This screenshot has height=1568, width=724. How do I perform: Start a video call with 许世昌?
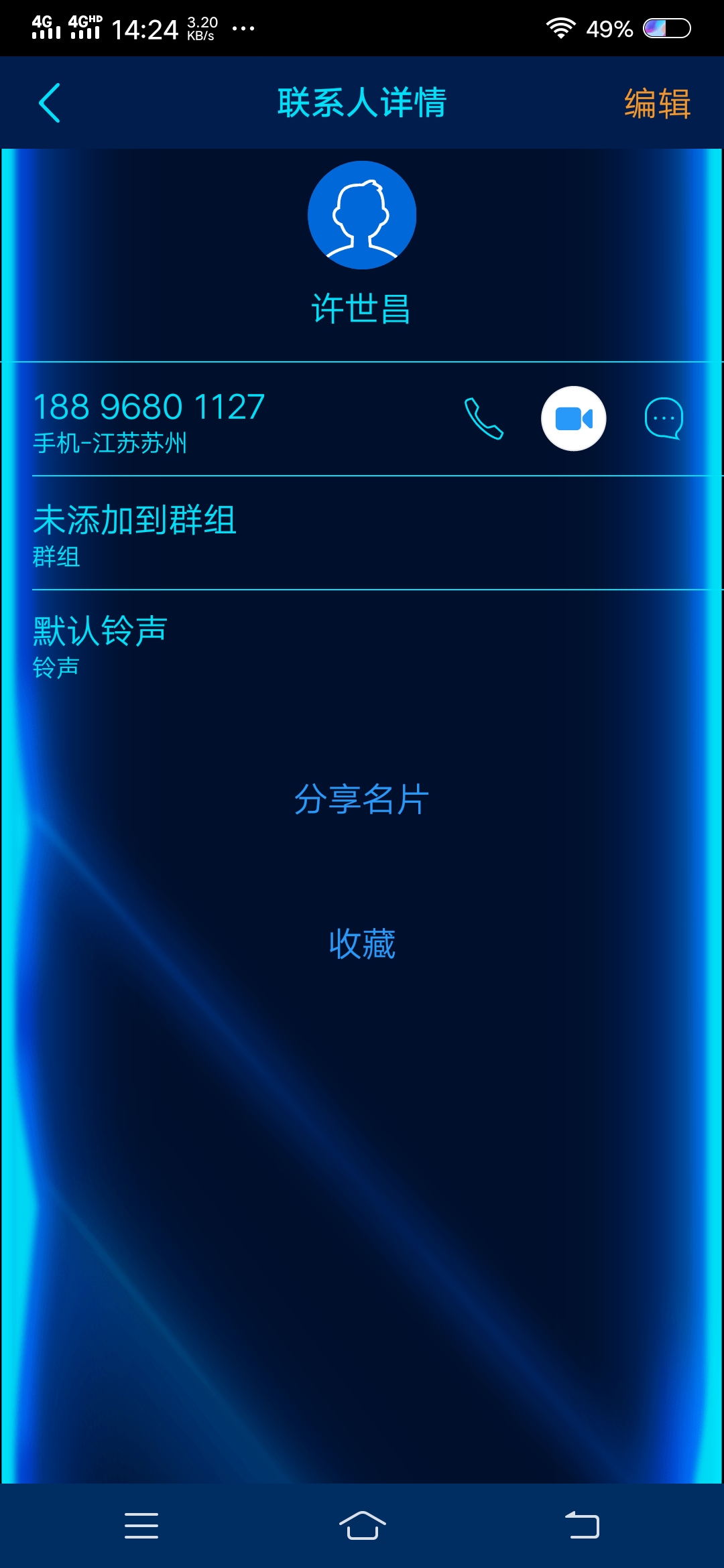pos(574,419)
